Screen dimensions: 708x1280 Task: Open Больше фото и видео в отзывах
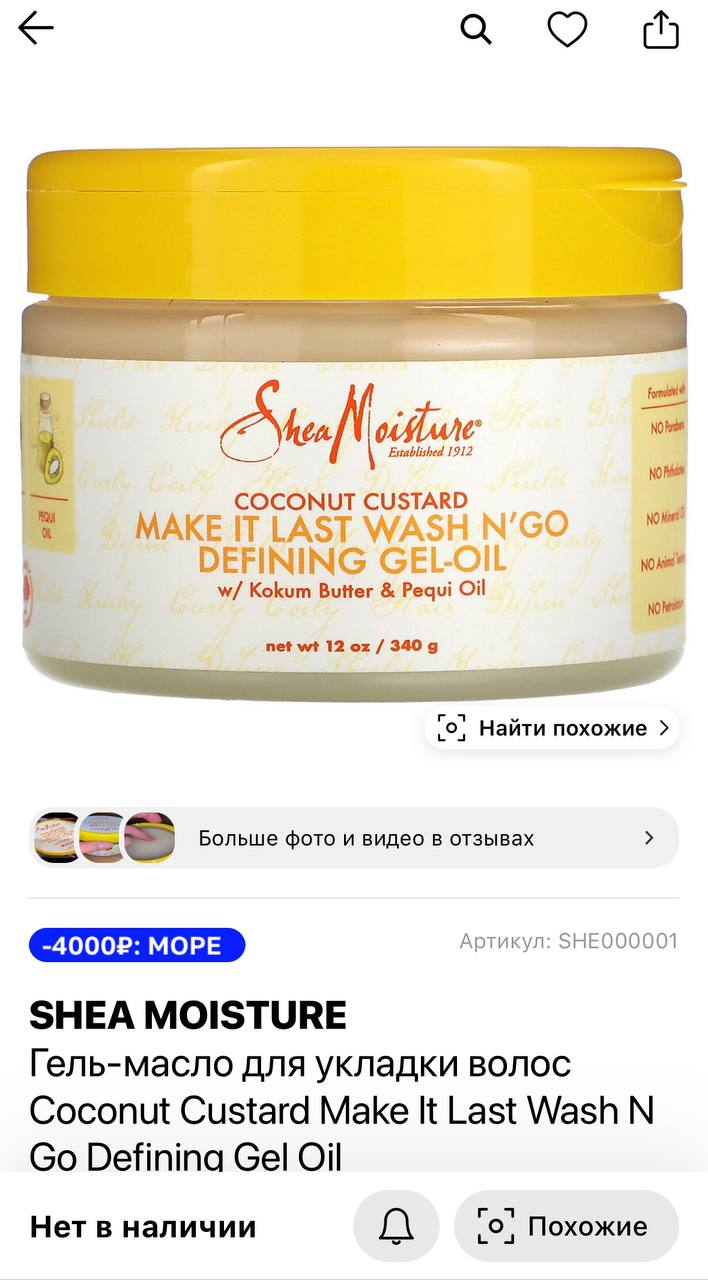tap(354, 838)
